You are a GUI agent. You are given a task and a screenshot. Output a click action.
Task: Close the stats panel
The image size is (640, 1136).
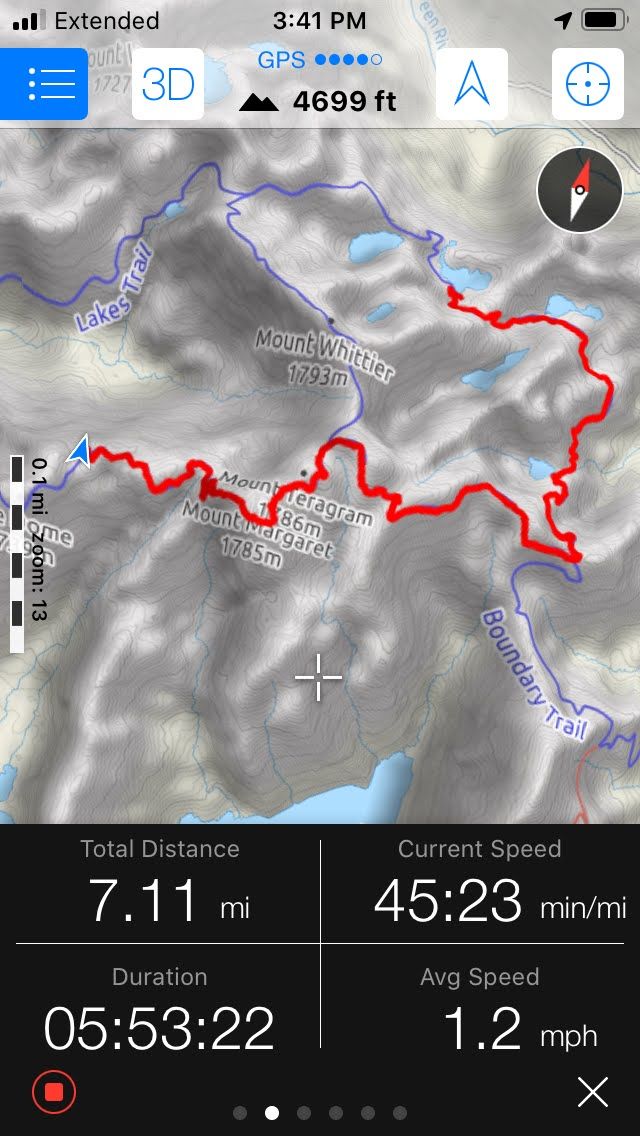point(593,1093)
